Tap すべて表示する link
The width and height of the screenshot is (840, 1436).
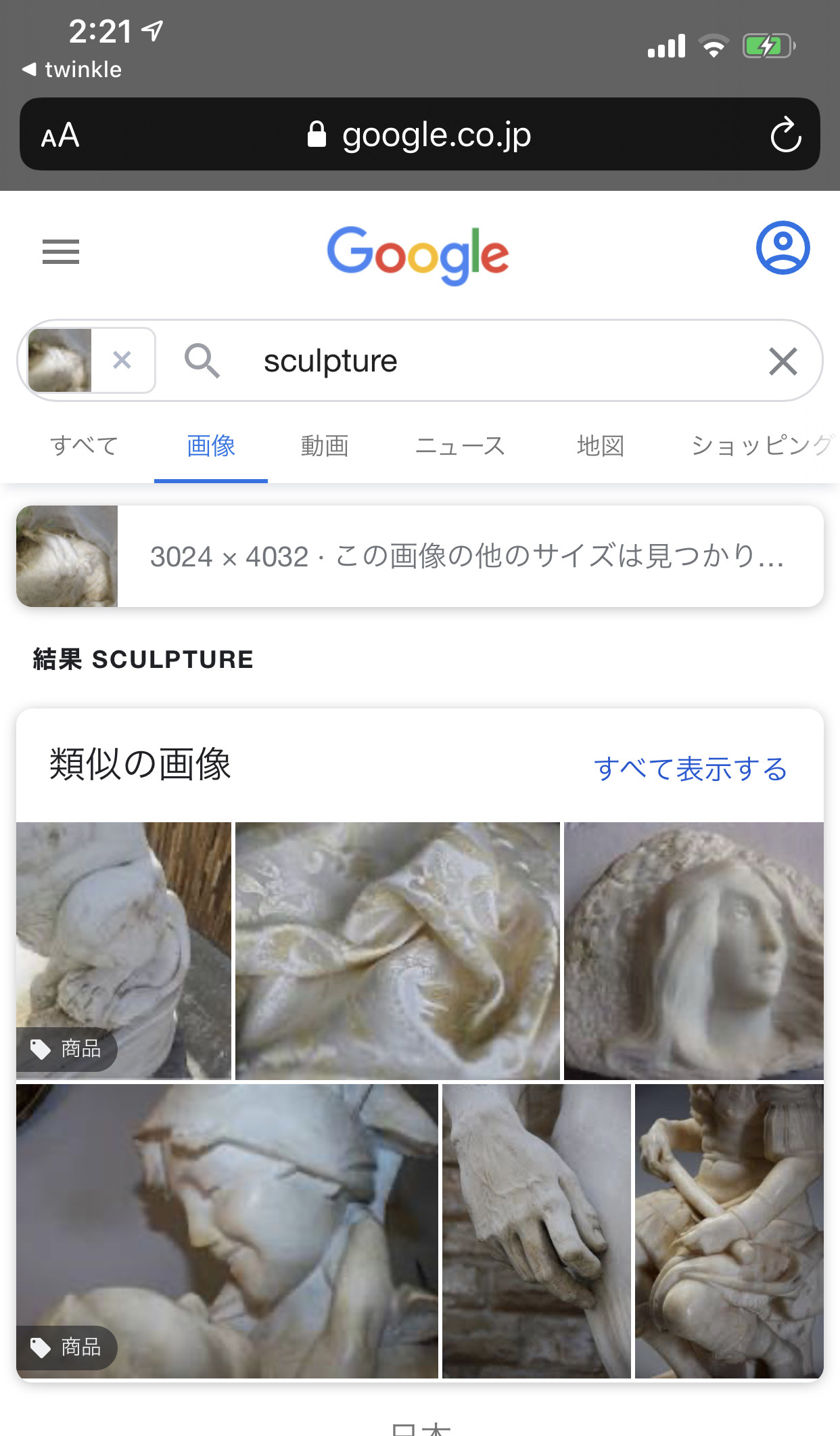pyautogui.click(x=691, y=769)
